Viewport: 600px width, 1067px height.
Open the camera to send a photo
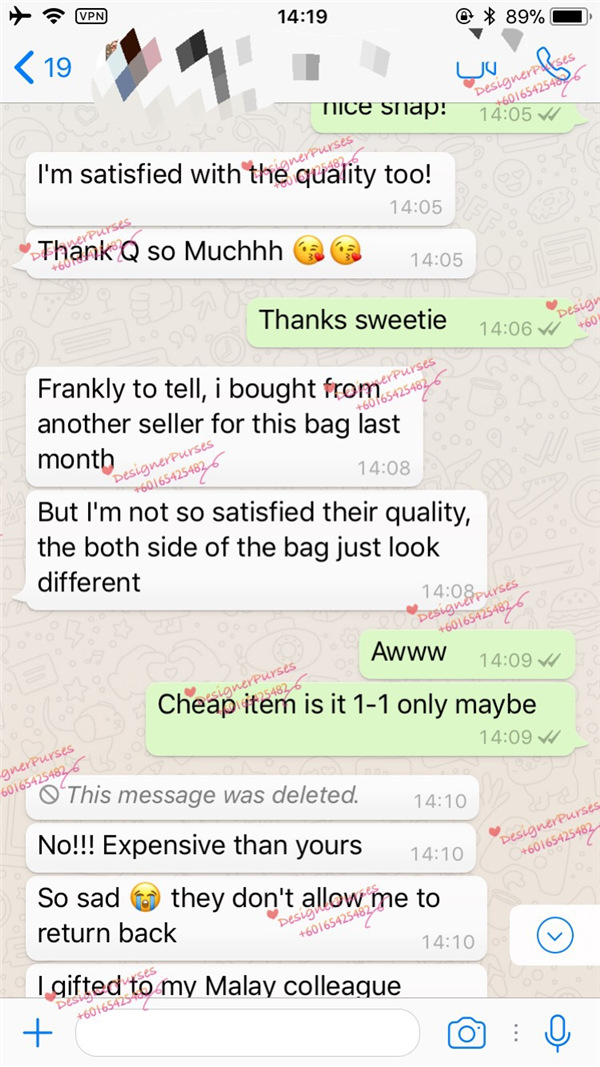coord(466,1033)
